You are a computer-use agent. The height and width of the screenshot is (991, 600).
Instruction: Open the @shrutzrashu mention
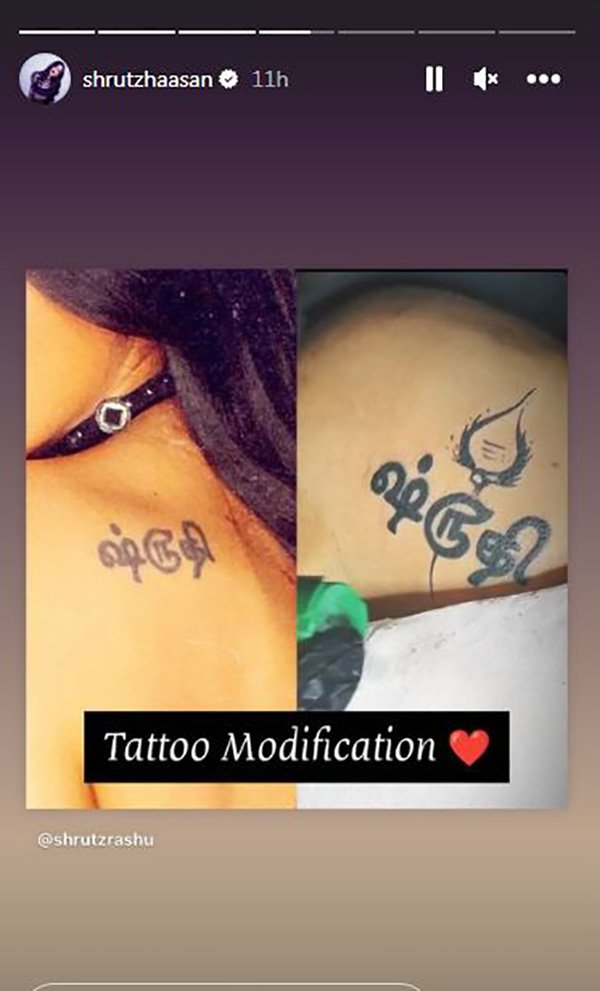[96, 840]
